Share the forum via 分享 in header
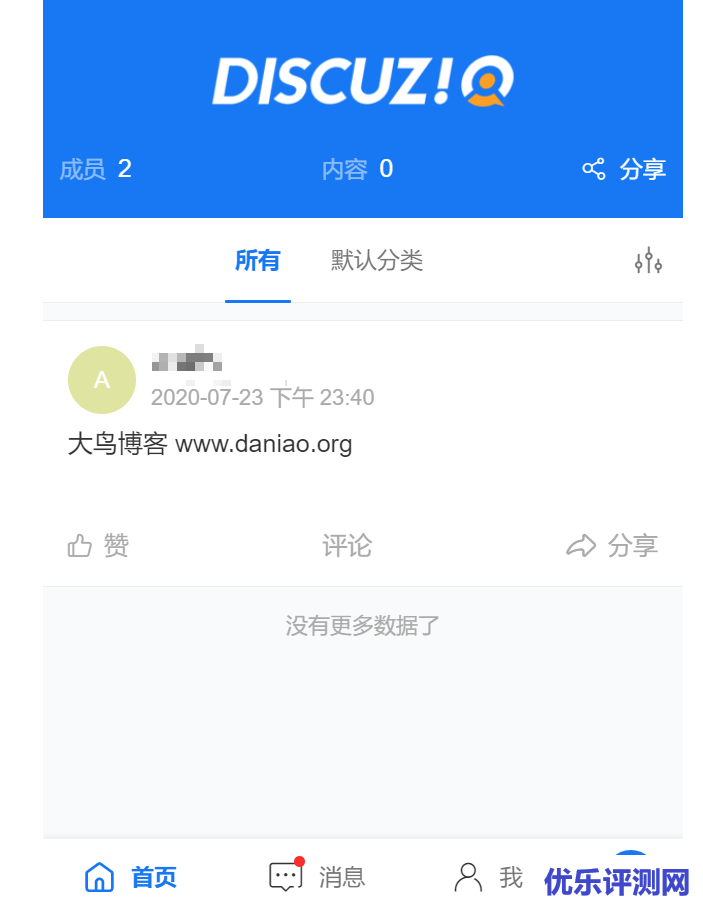The height and width of the screenshot is (909, 703). pos(625,169)
